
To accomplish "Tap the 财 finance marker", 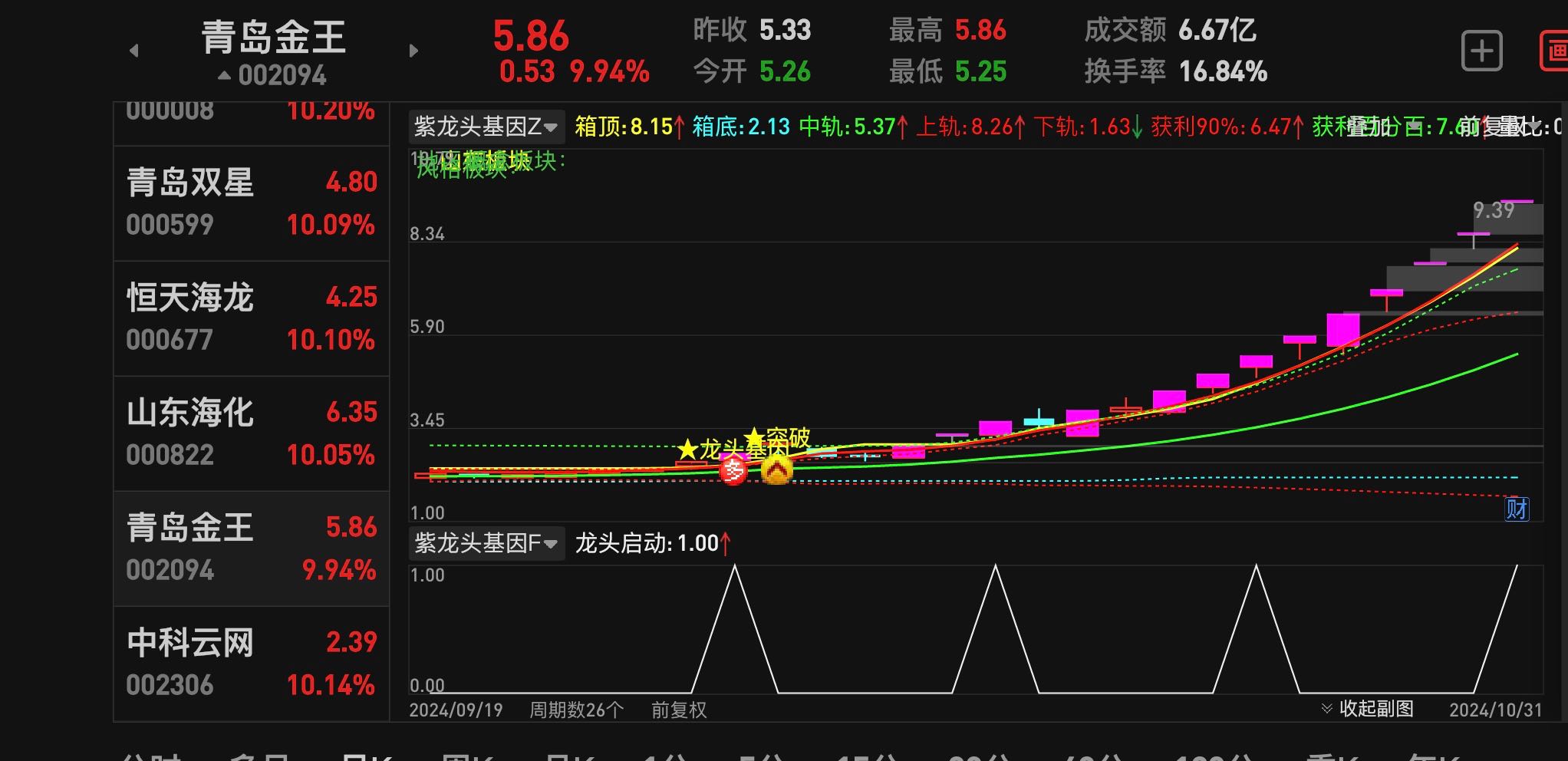I will click(x=1516, y=509).
